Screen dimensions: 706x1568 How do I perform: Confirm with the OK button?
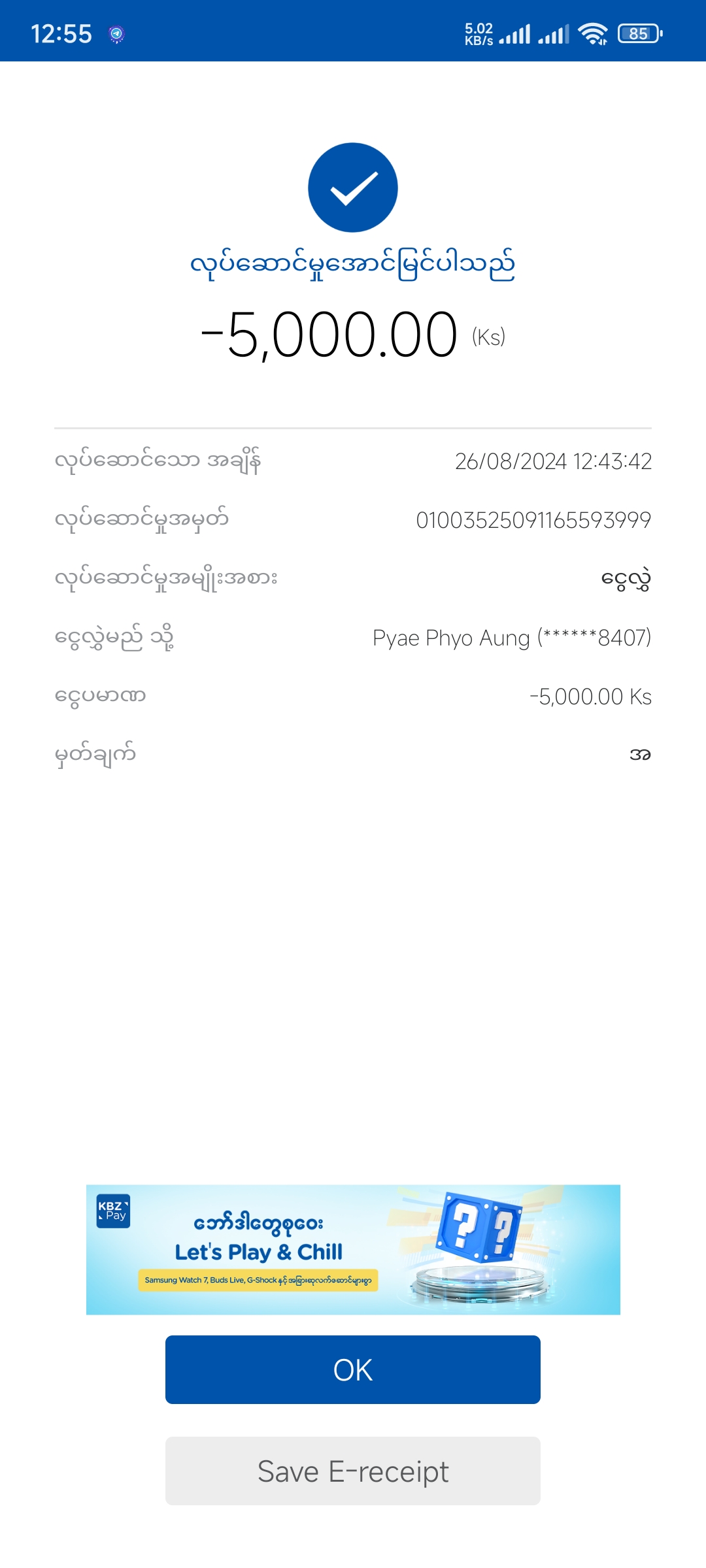pyautogui.click(x=353, y=1369)
